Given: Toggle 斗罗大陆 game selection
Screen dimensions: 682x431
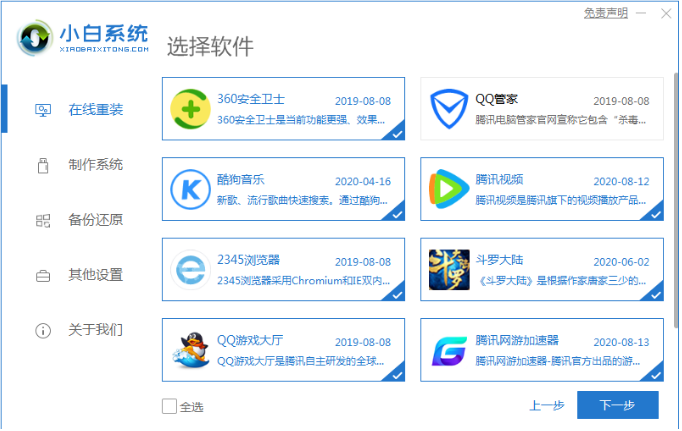Looking at the screenshot, I should [541, 270].
